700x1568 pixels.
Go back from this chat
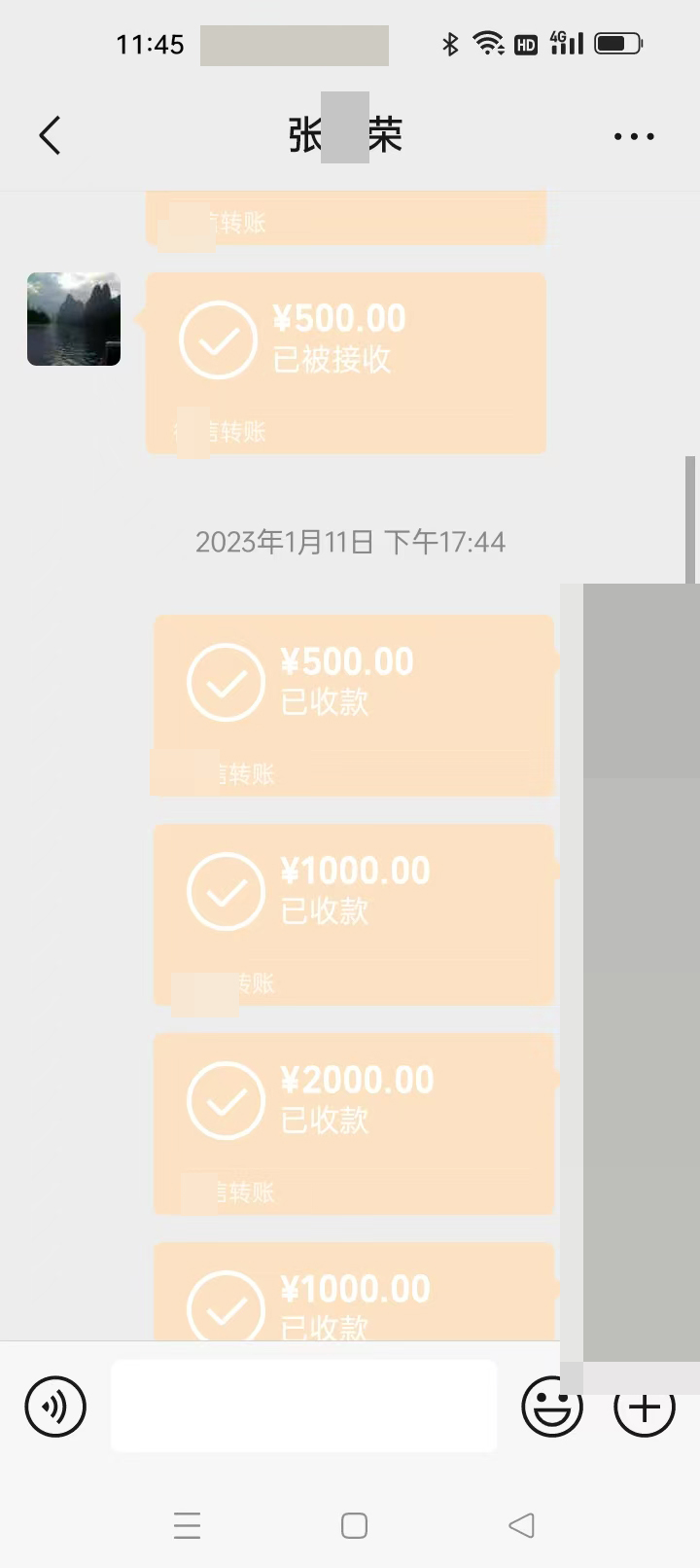[51, 136]
